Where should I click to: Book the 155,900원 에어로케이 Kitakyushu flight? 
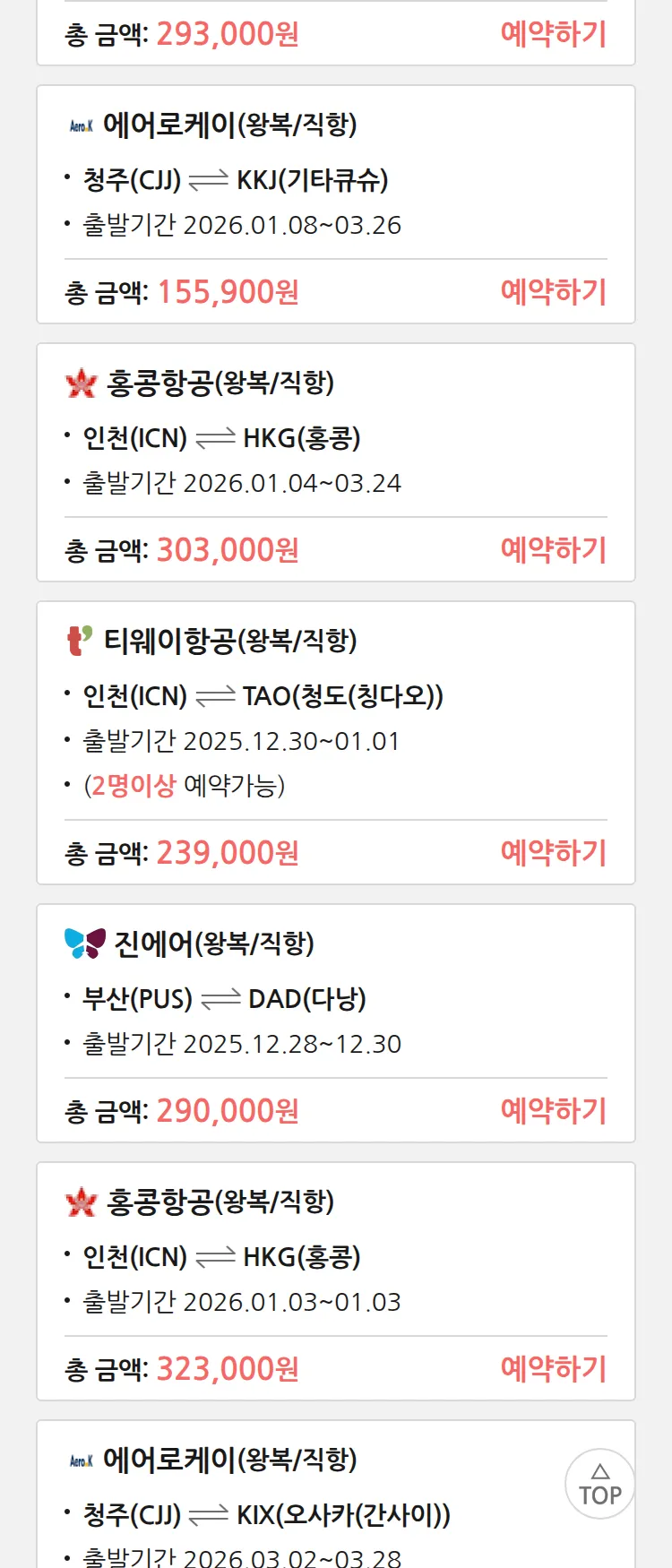[553, 292]
